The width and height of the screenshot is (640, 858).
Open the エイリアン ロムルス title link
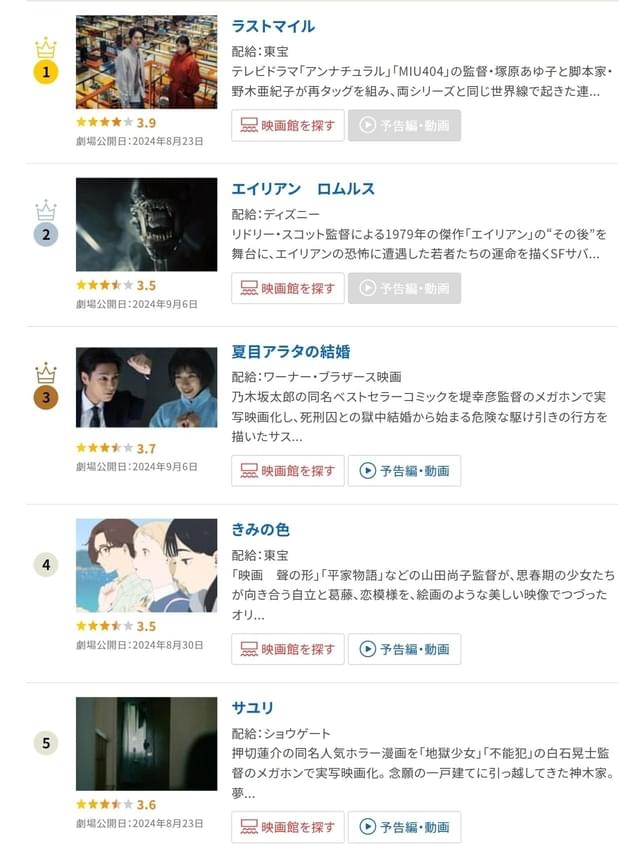303,189
